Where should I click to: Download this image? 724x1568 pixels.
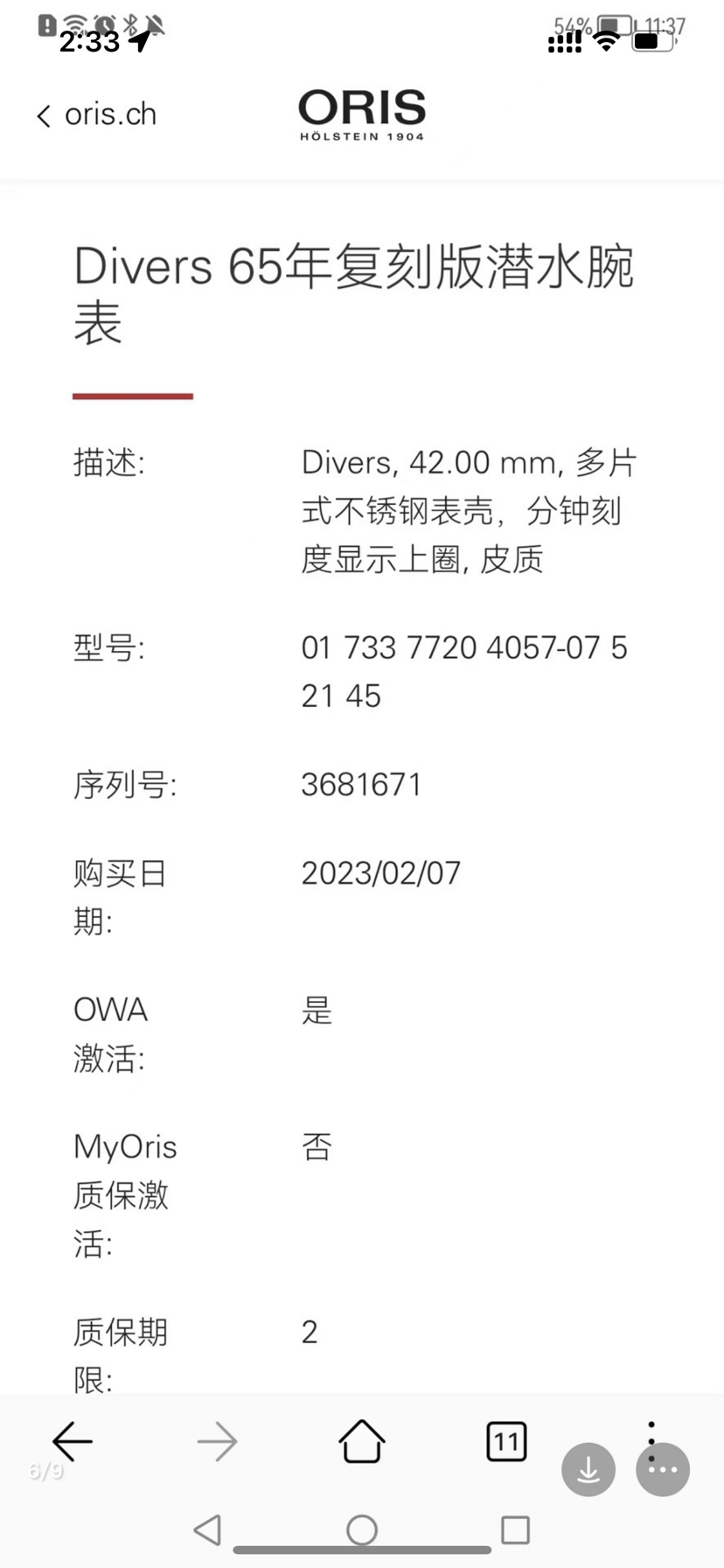point(588,1469)
